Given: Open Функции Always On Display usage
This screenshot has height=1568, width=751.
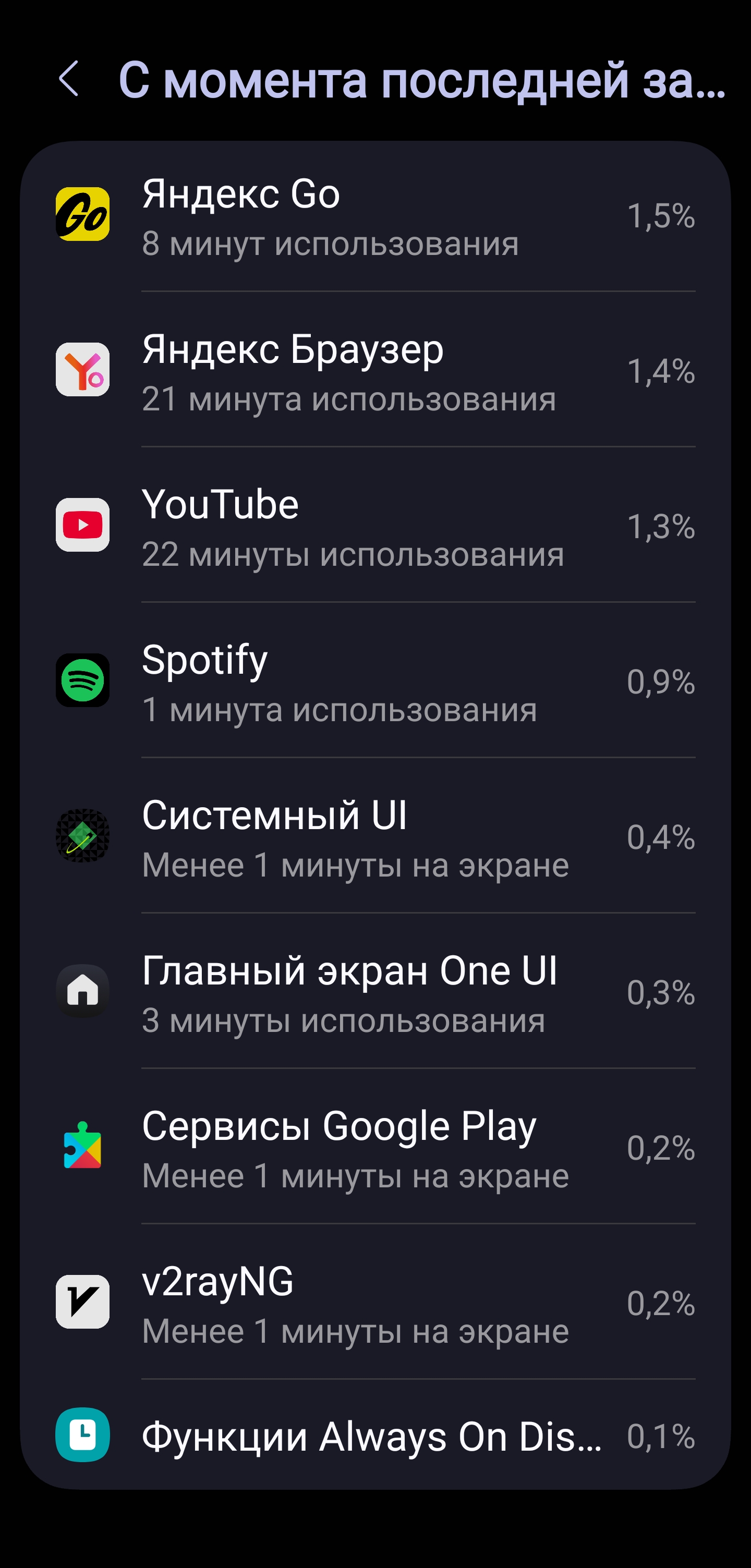Looking at the screenshot, I should [x=375, y=1436].
